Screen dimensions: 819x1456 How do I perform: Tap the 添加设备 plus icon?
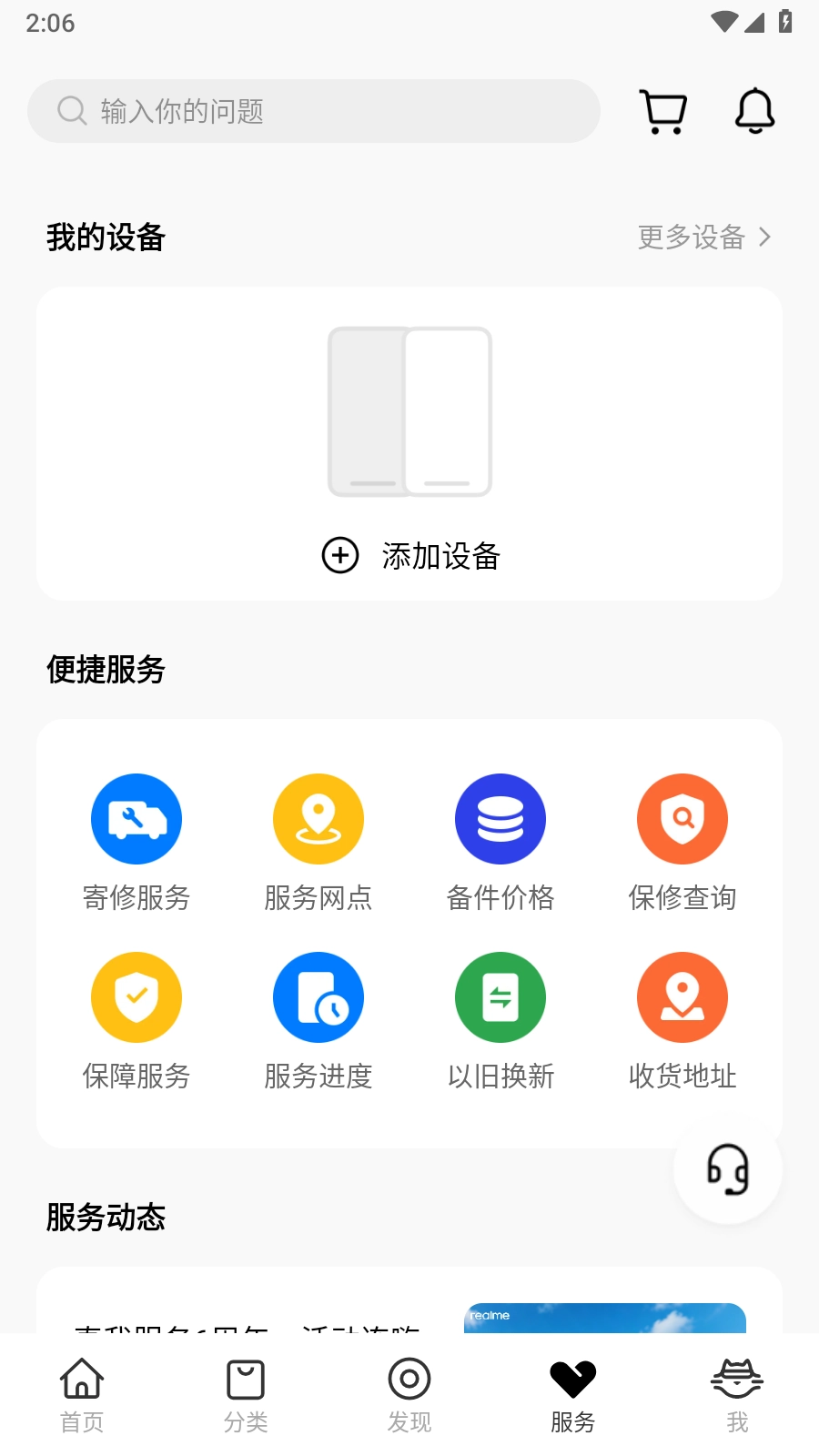339,555
